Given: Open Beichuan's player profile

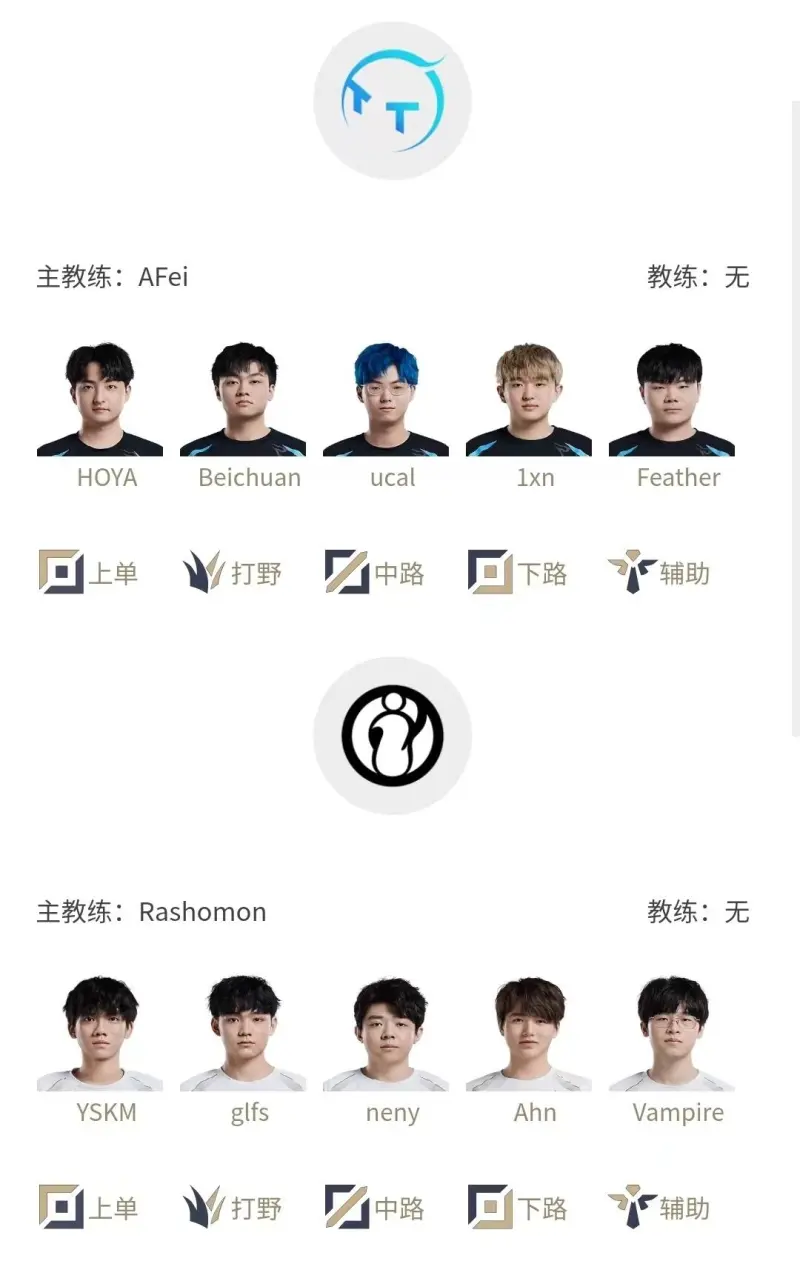Looking at the screenshot, I should (243, 400).
